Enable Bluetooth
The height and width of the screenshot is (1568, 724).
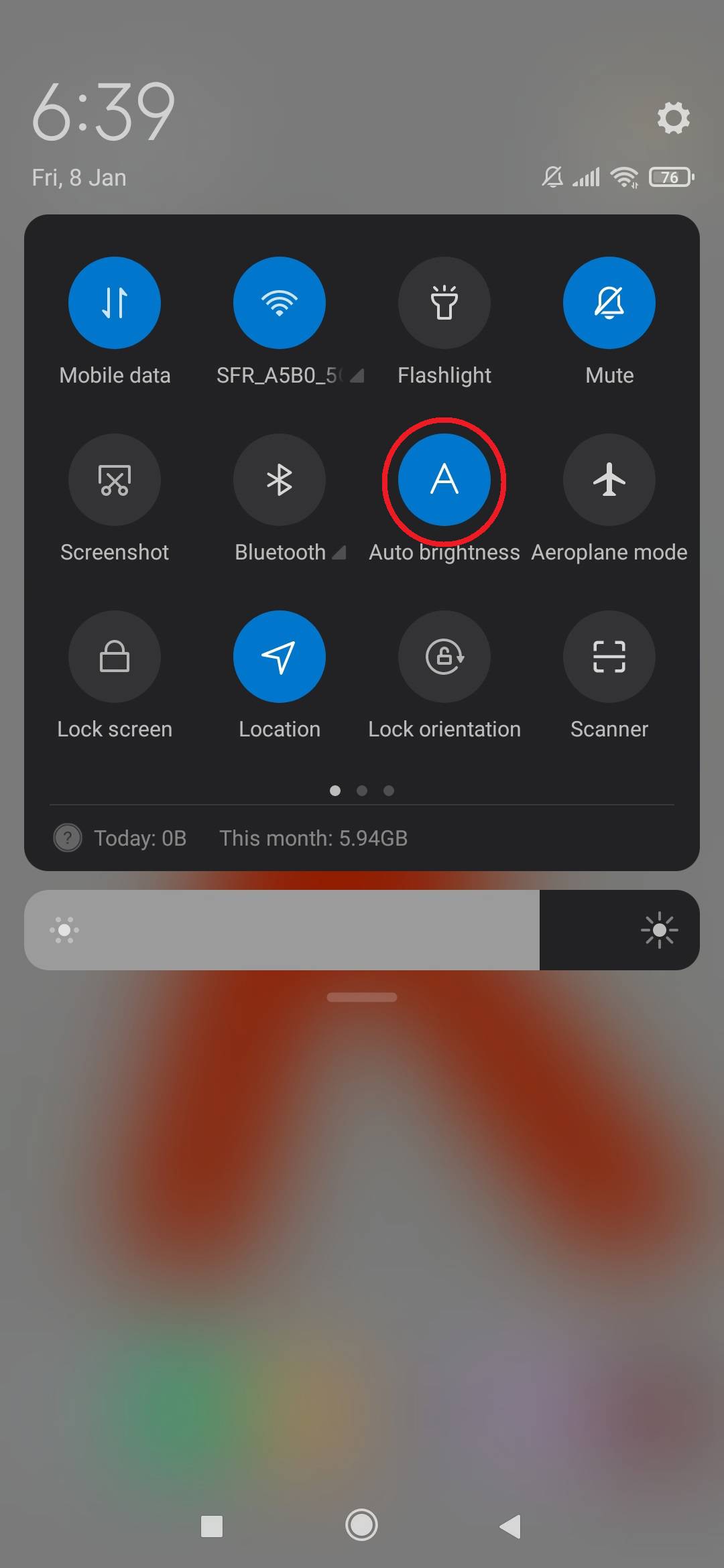coord(280,480)
